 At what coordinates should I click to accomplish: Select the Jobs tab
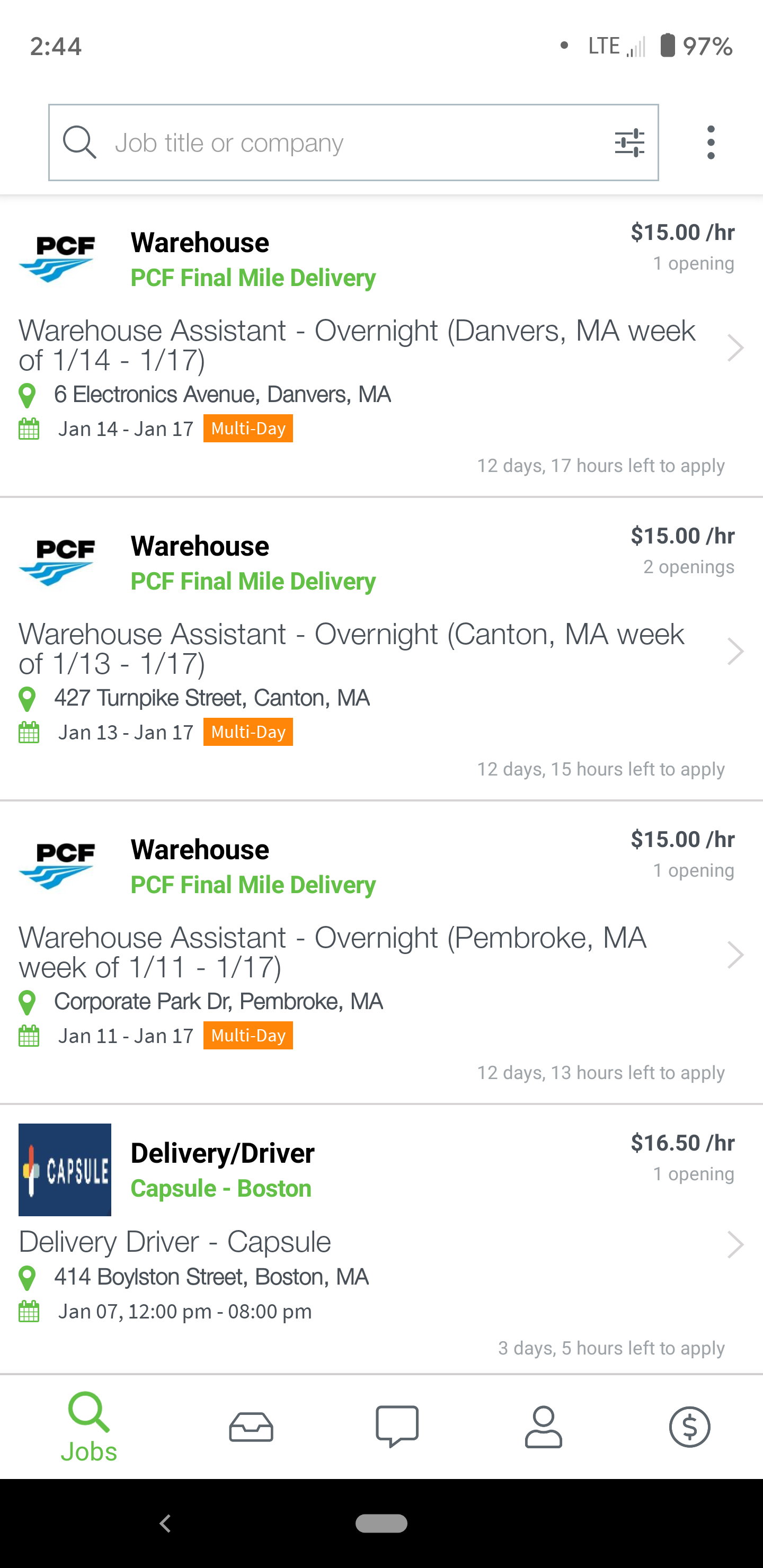[x=89, y=1427]
